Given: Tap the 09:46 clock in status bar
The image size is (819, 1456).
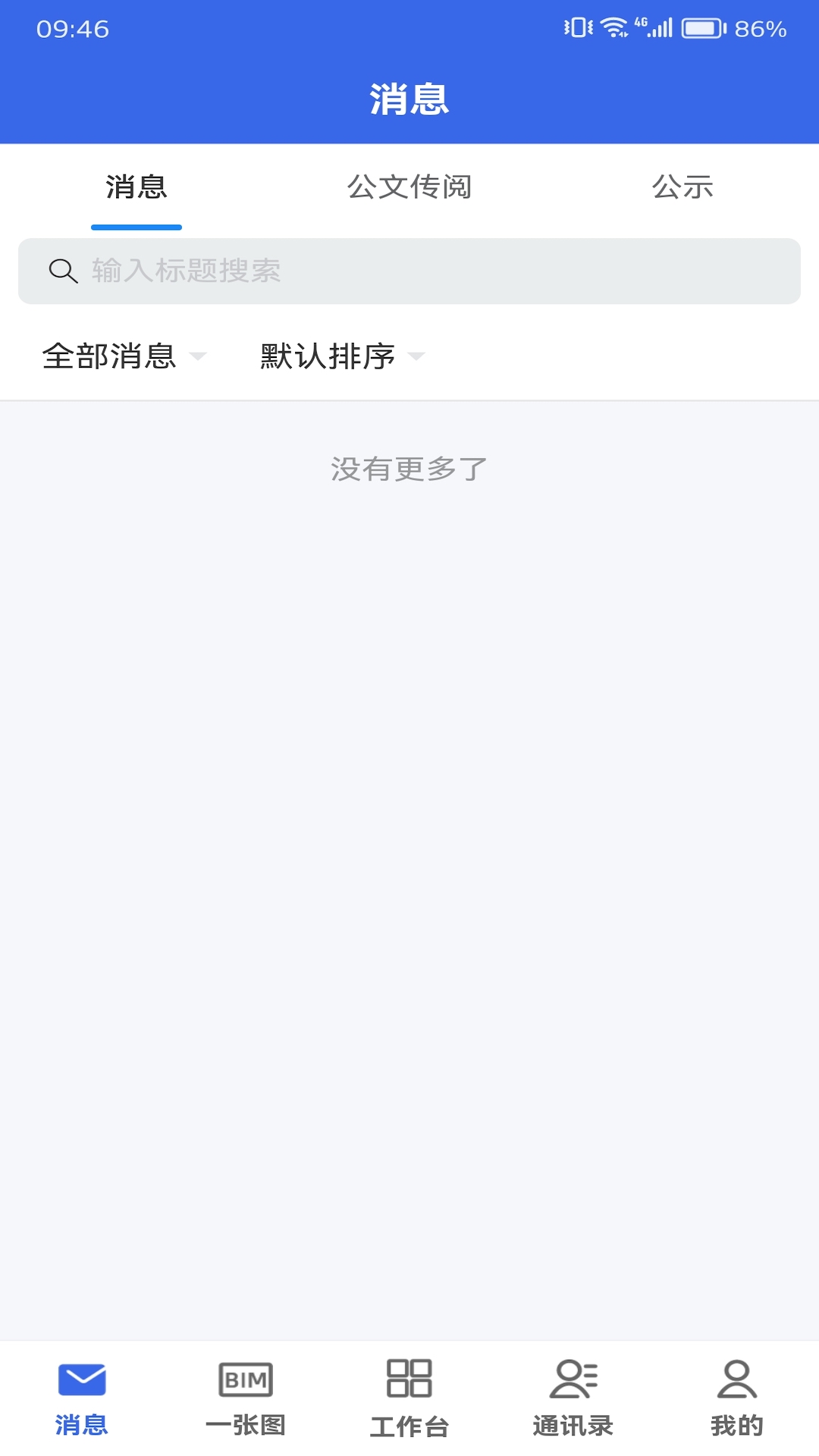Looking at the screenshot, I should click(73, 30).
